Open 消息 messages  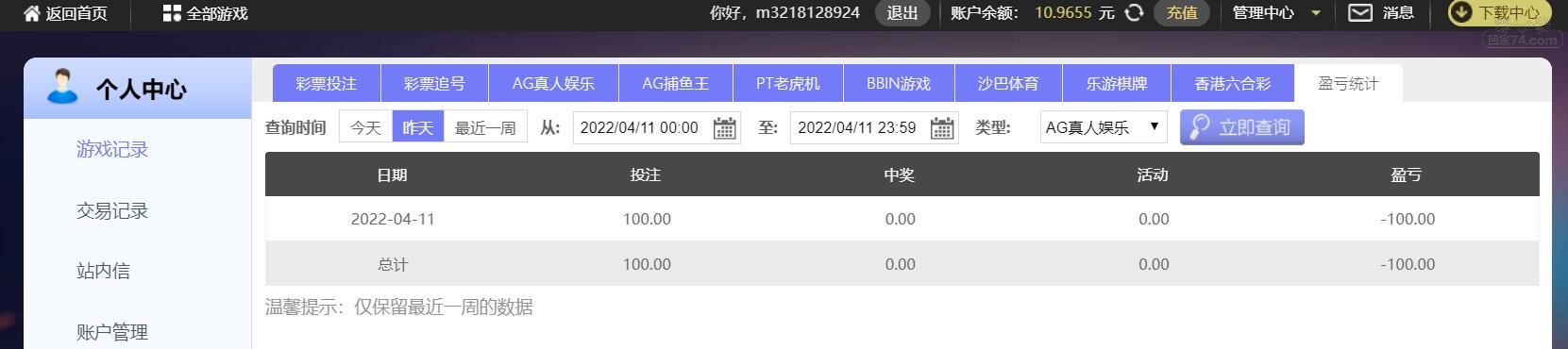click(1381, 12)
